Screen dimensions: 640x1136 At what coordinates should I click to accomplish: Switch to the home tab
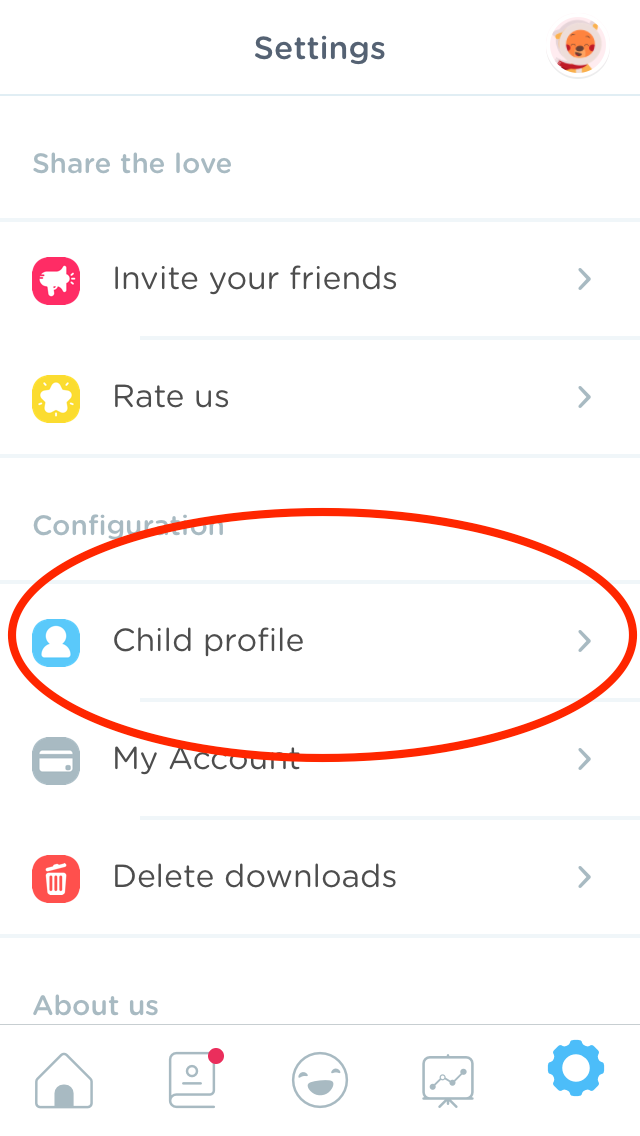tap(64, 1080)
